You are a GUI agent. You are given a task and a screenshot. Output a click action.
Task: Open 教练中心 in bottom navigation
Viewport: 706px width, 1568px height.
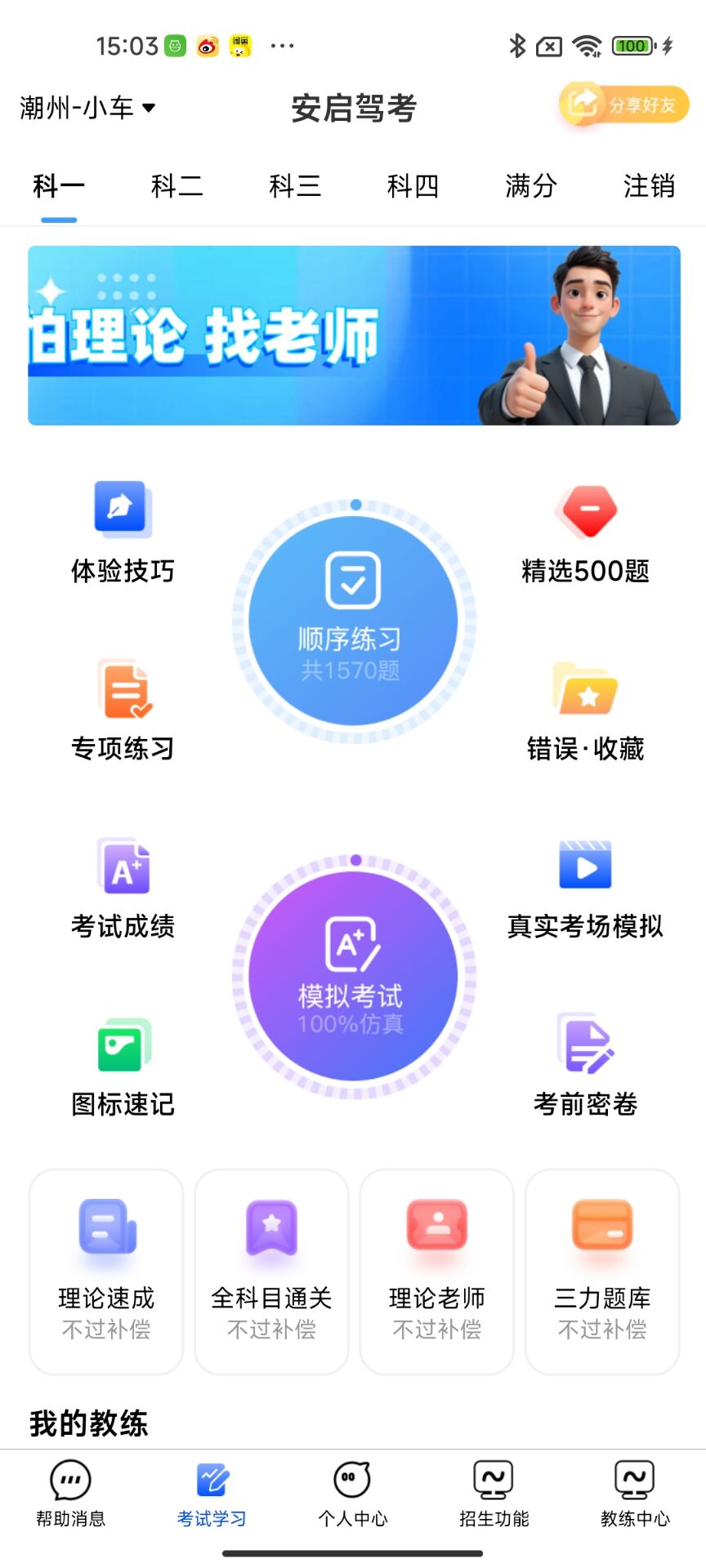[x=635, y=1493]
